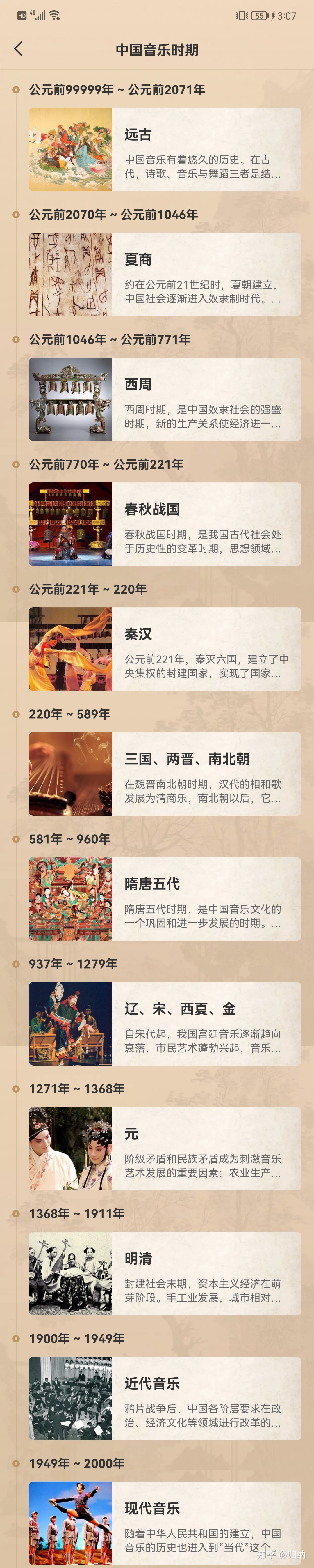Viewport: 314px width, 1568px height.
Task: Go back using the top-left arrow
Action: (x=18, y=49)
